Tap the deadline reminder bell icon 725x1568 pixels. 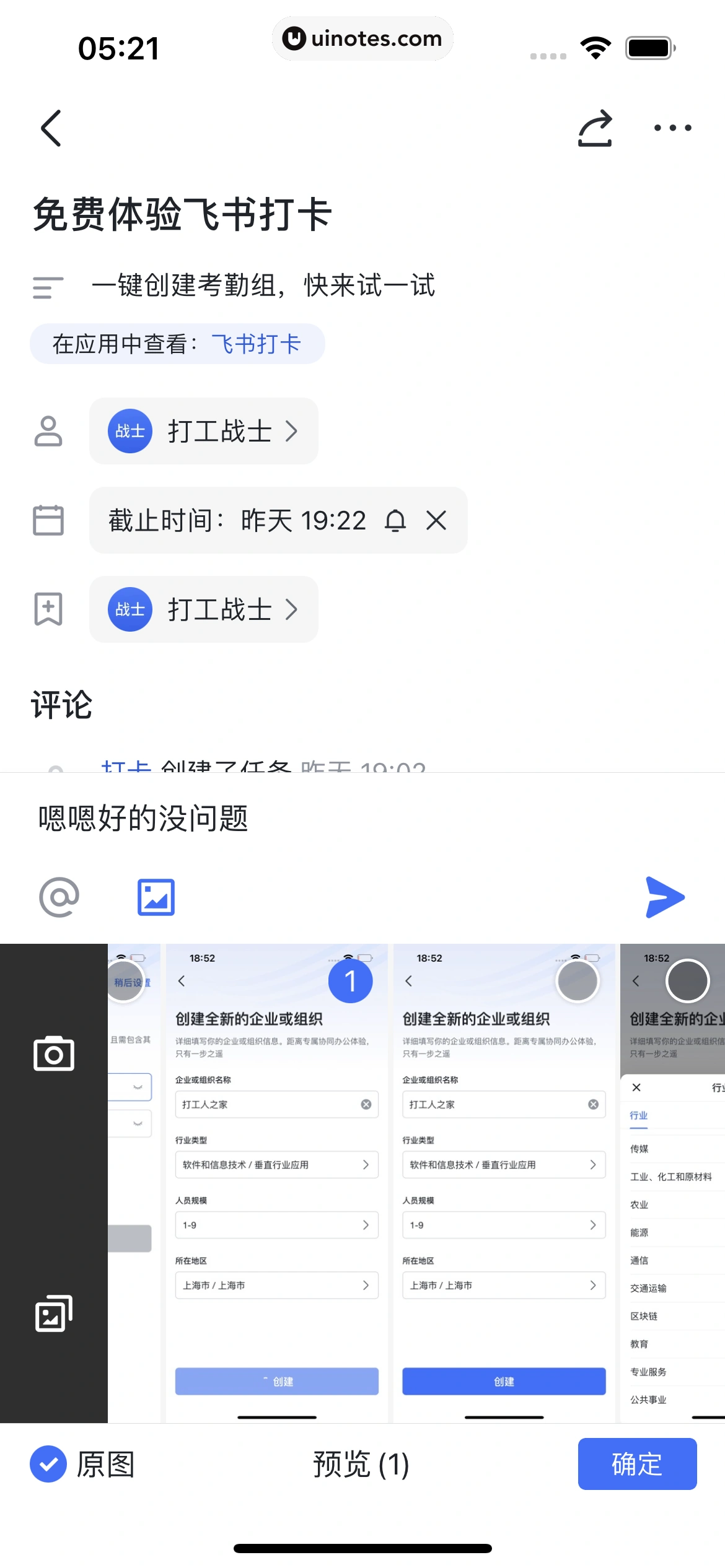click(x=395, y=521)
